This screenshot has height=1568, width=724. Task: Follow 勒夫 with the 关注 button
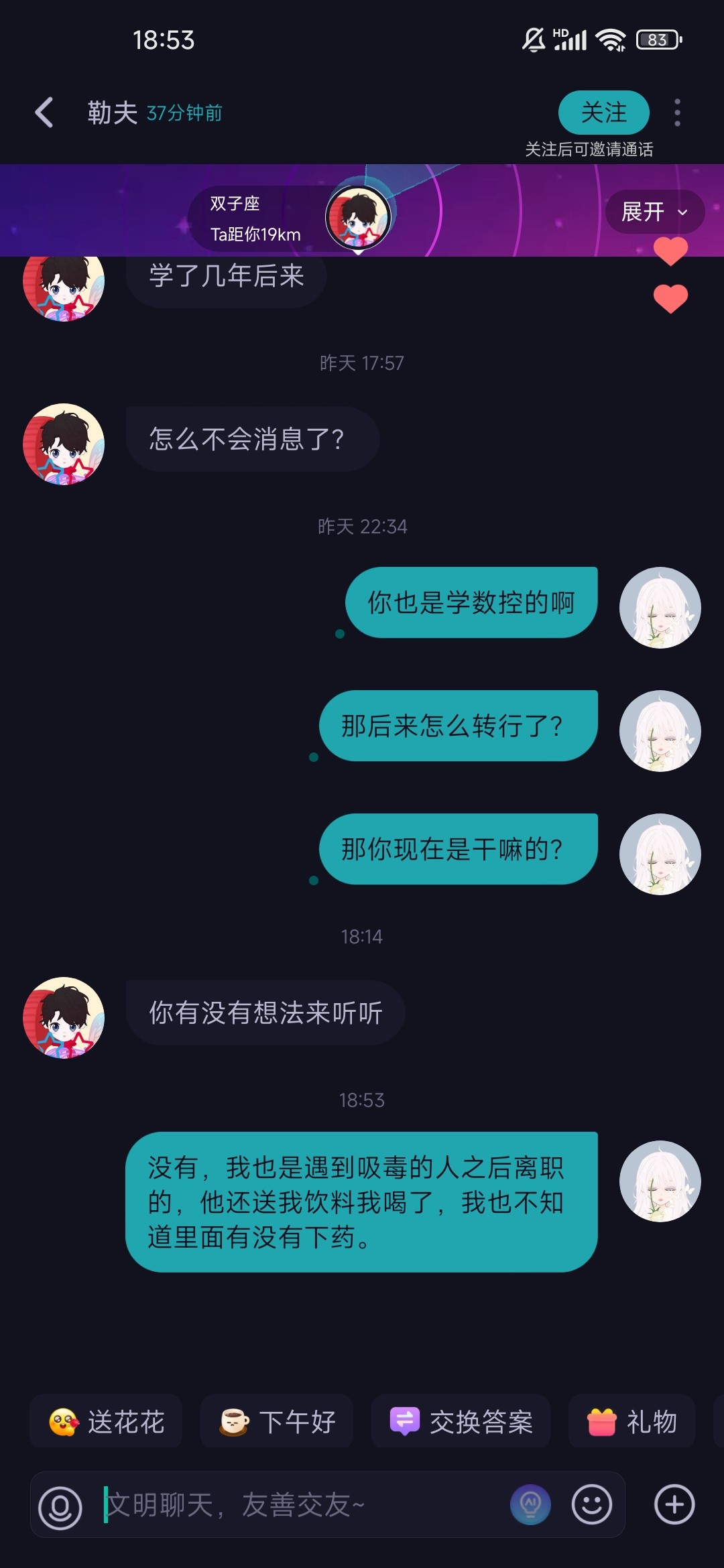tap(603, 113)
